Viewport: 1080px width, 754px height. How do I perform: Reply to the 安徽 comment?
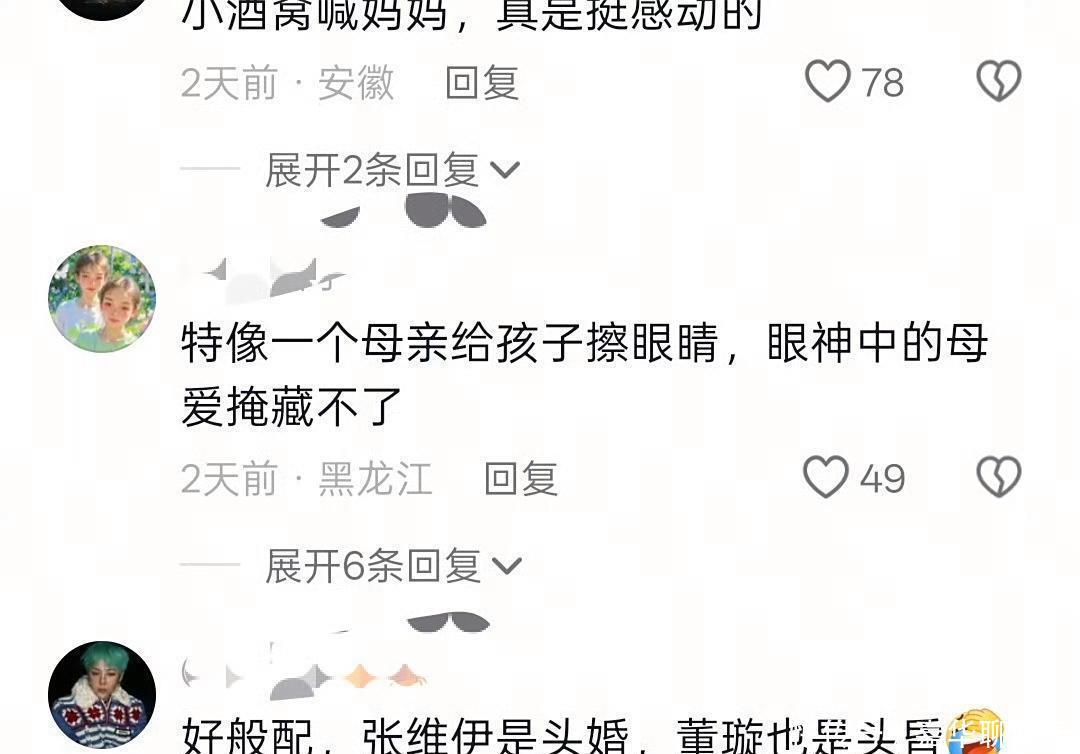(482, 83)
